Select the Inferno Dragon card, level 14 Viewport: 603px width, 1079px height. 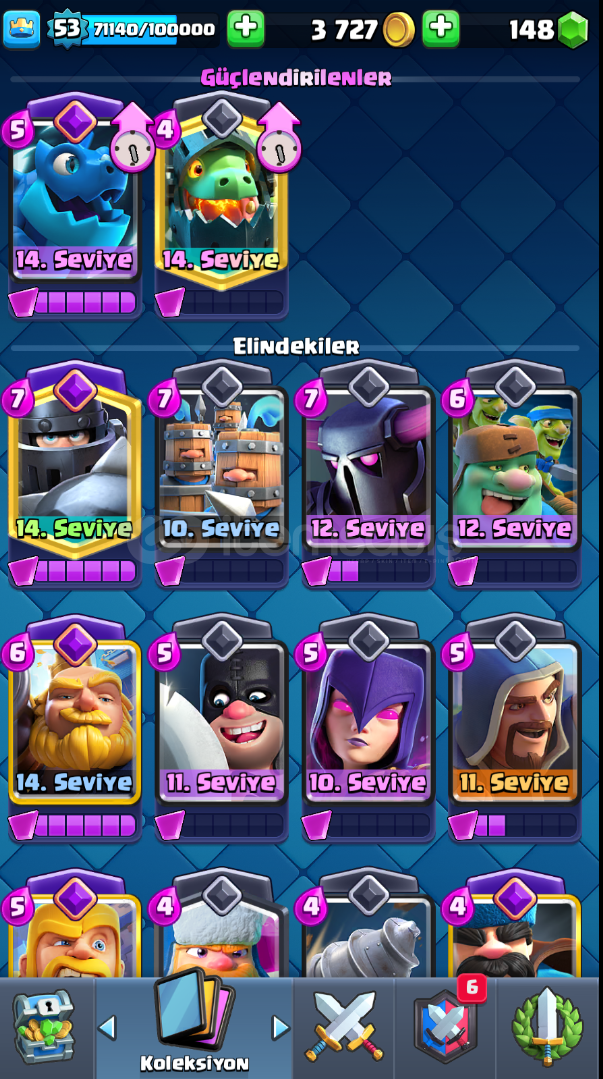pos(221,206)
